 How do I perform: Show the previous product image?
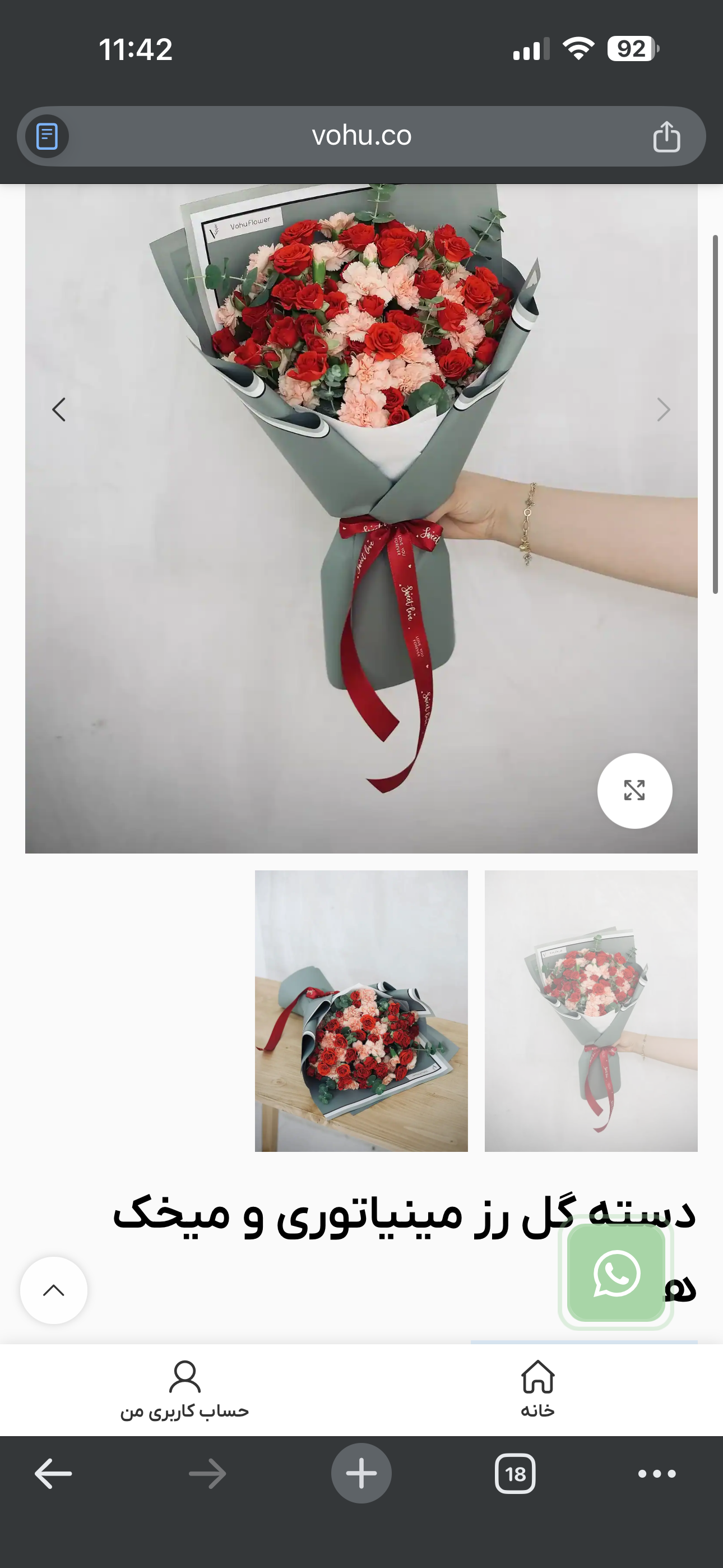coord(59,409)
